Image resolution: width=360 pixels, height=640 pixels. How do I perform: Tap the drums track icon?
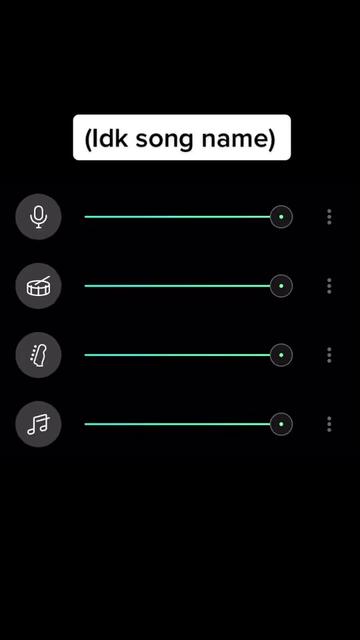coord(38,286)
